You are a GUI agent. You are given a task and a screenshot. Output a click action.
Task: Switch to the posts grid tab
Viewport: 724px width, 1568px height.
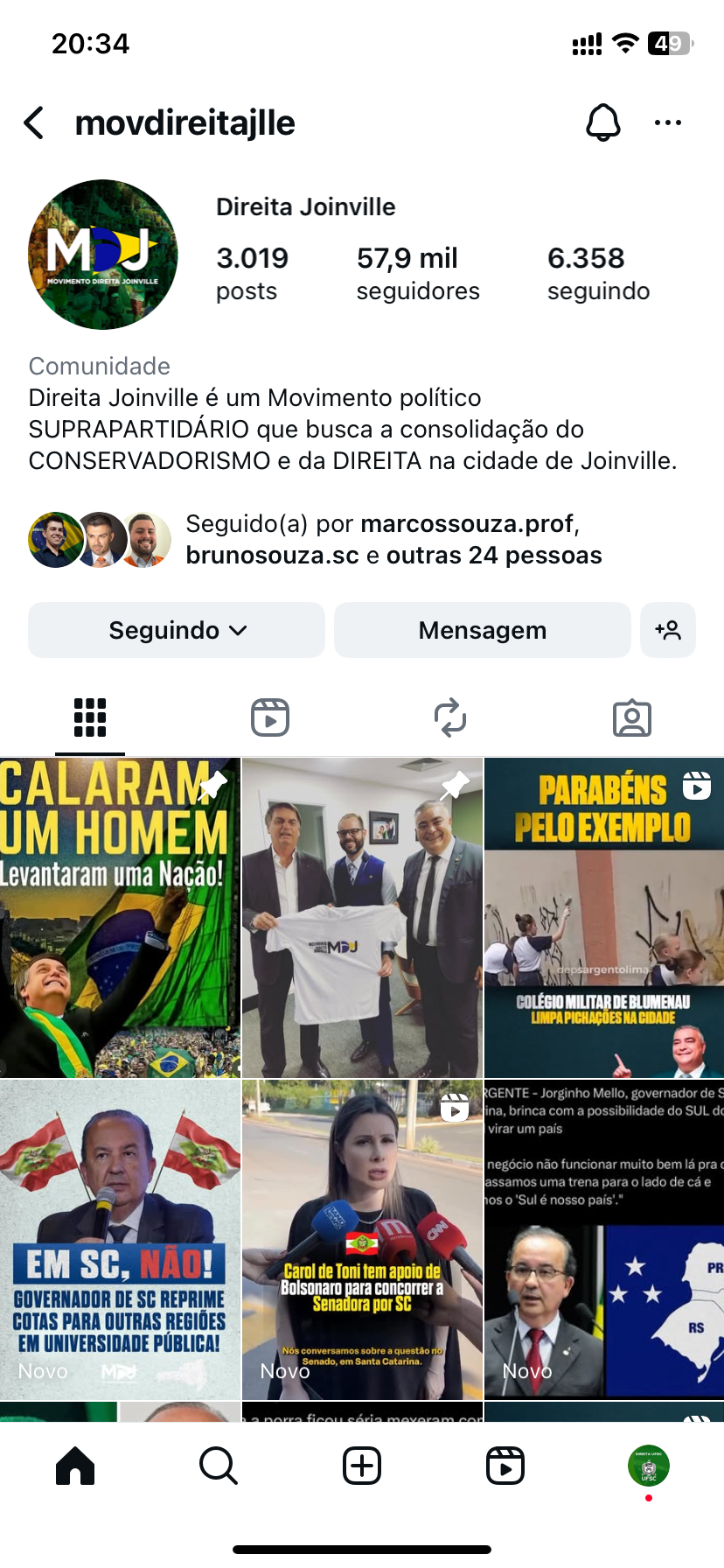point(90,718)
